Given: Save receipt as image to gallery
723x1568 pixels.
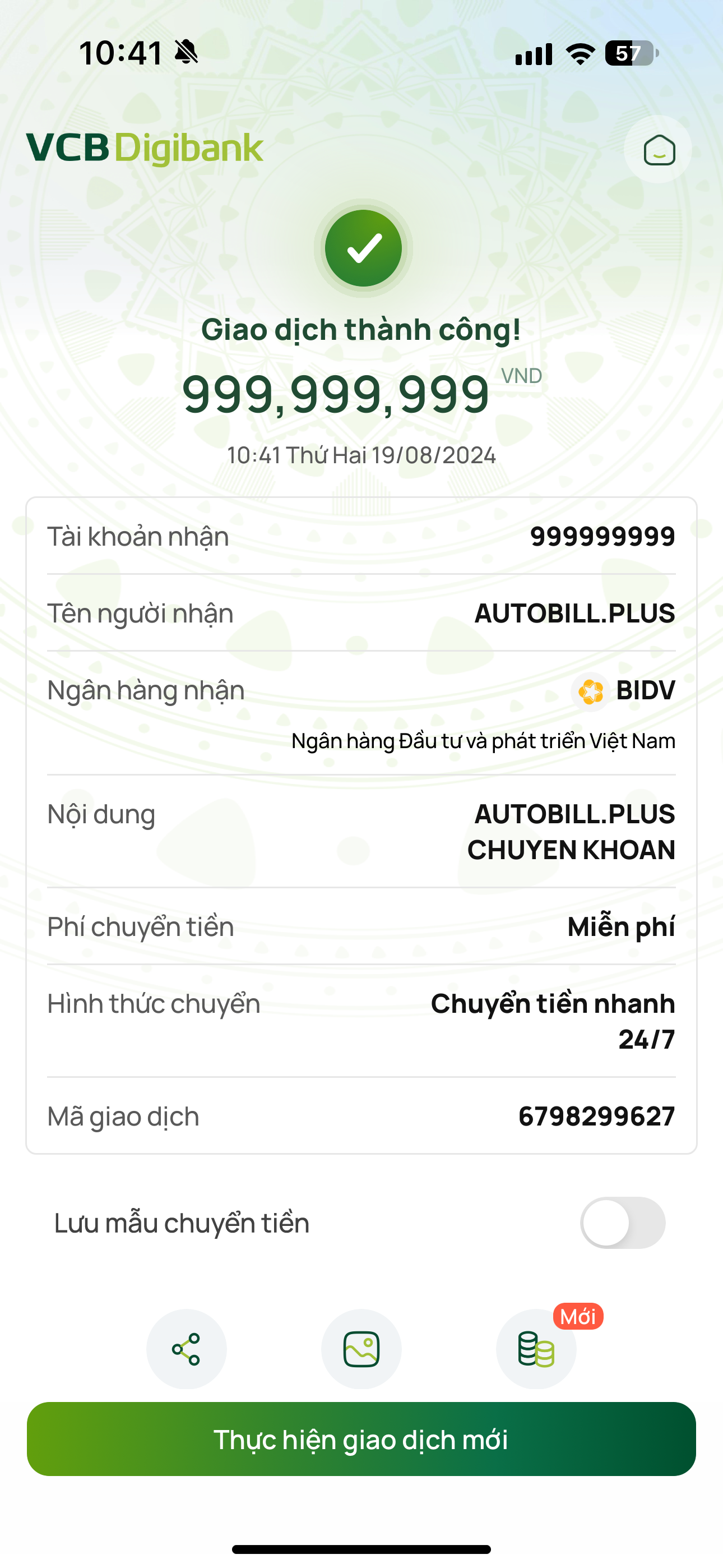Looking at the screenshot, I should click(x=361, y=1349).
